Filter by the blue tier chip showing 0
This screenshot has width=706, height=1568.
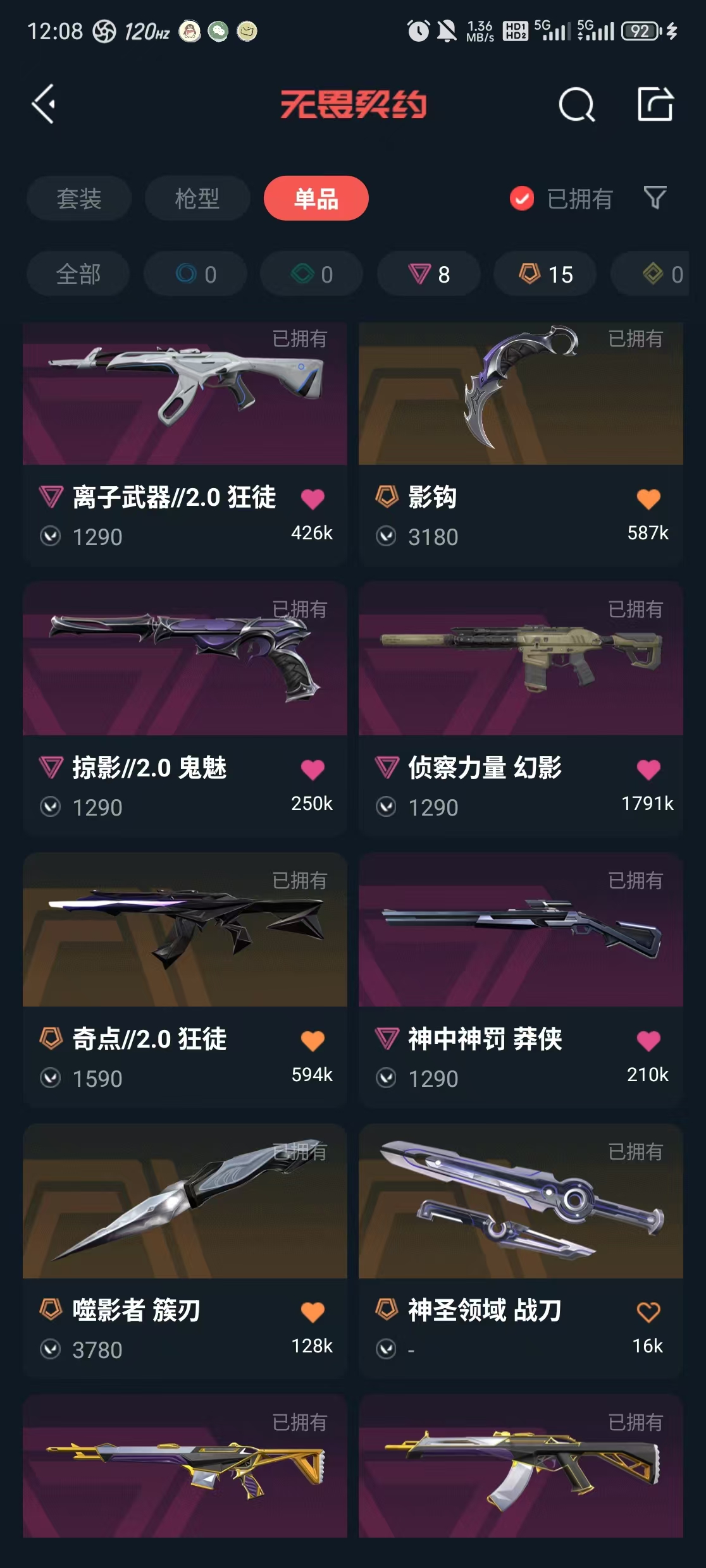click(195, 274)
